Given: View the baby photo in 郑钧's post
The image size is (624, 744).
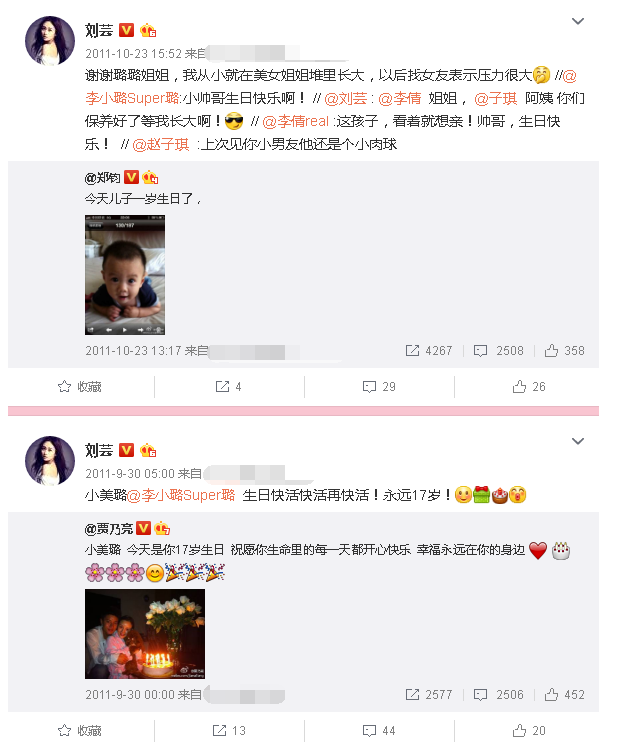Looking at the screenshot, I should [124, 275].
